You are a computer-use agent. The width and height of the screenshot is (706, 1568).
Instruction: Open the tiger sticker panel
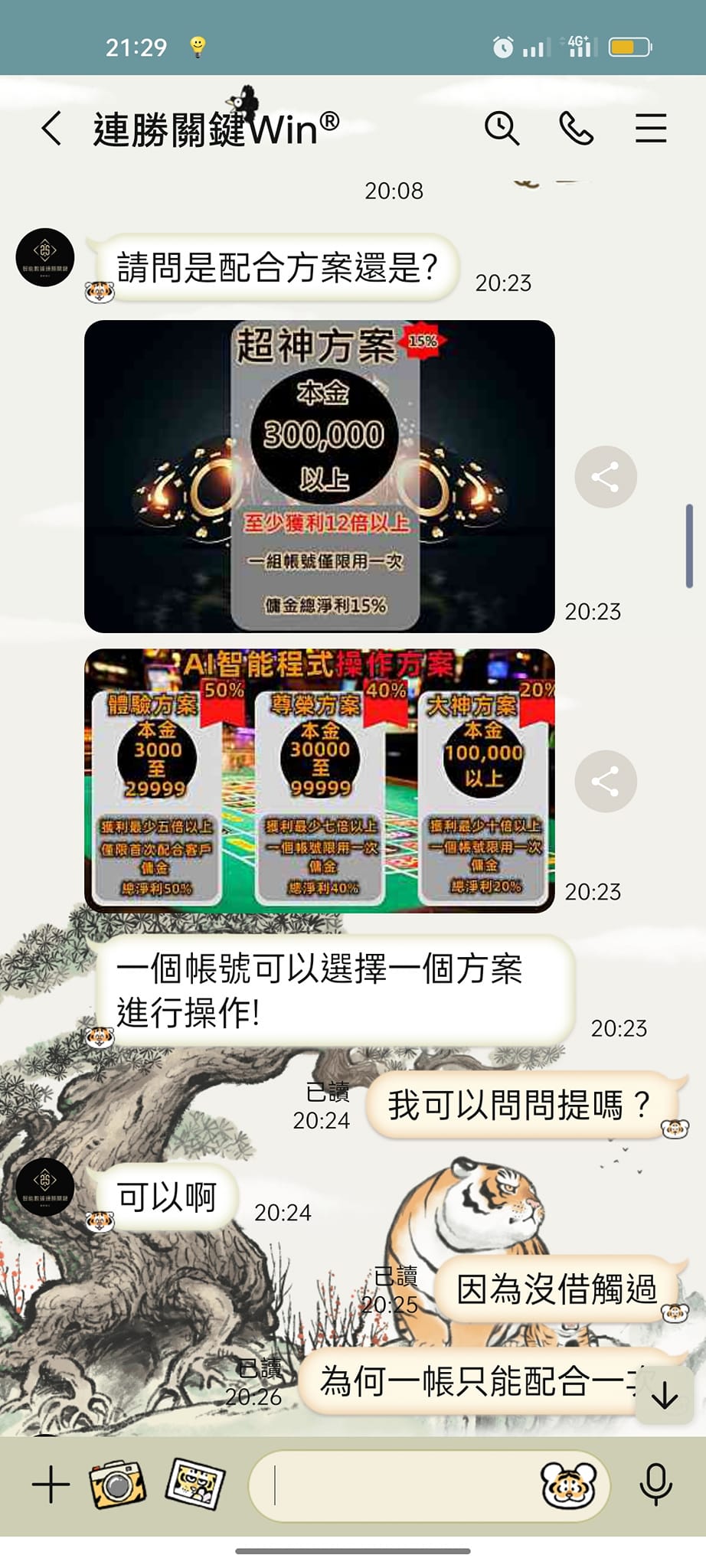(568, 1485)
